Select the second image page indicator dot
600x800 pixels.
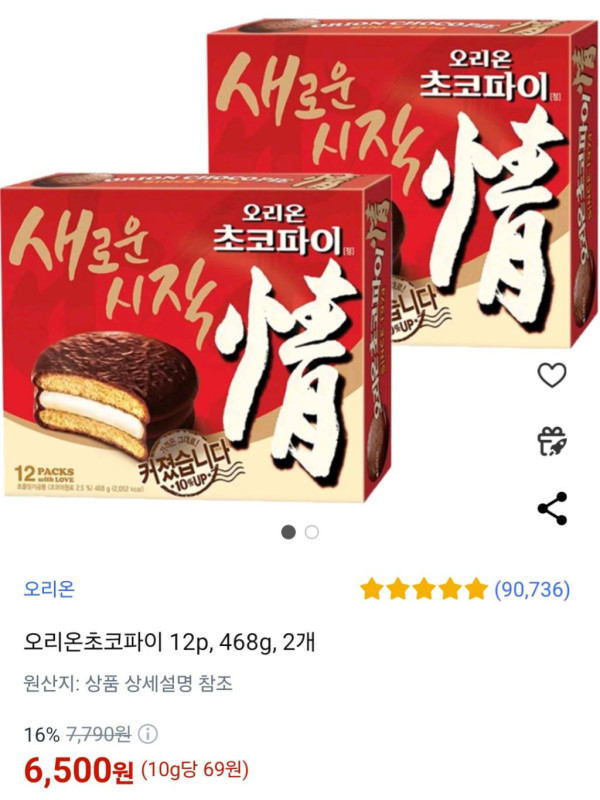[x=312, y=532]
